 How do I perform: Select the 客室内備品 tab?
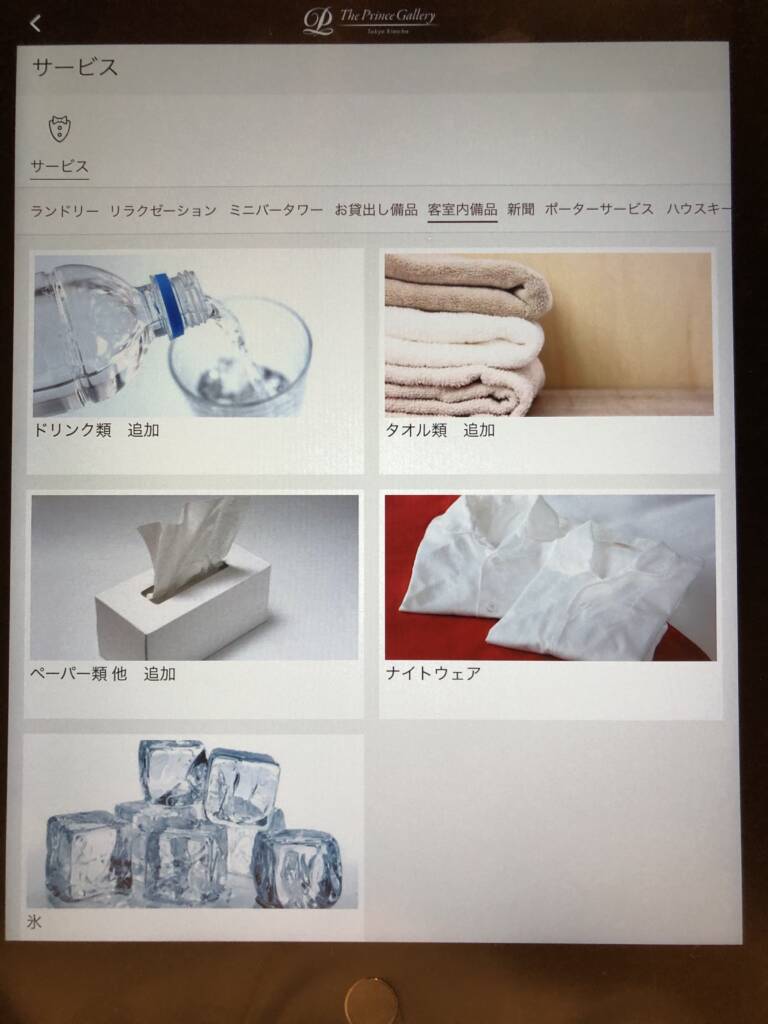pyautogui.click(x=462, y=210)
